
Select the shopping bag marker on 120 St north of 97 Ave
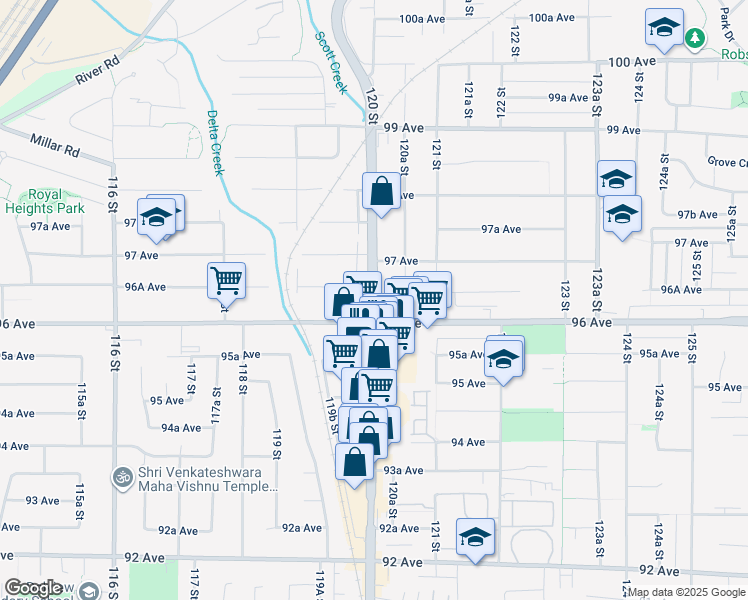pos(381,194)
